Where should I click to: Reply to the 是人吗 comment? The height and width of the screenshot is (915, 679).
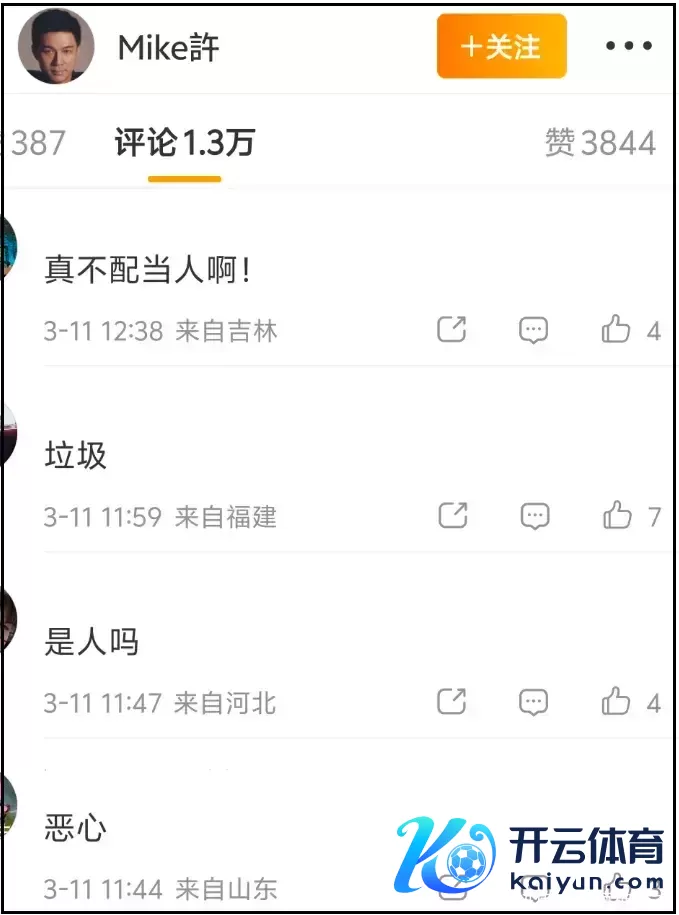point(534,702)
